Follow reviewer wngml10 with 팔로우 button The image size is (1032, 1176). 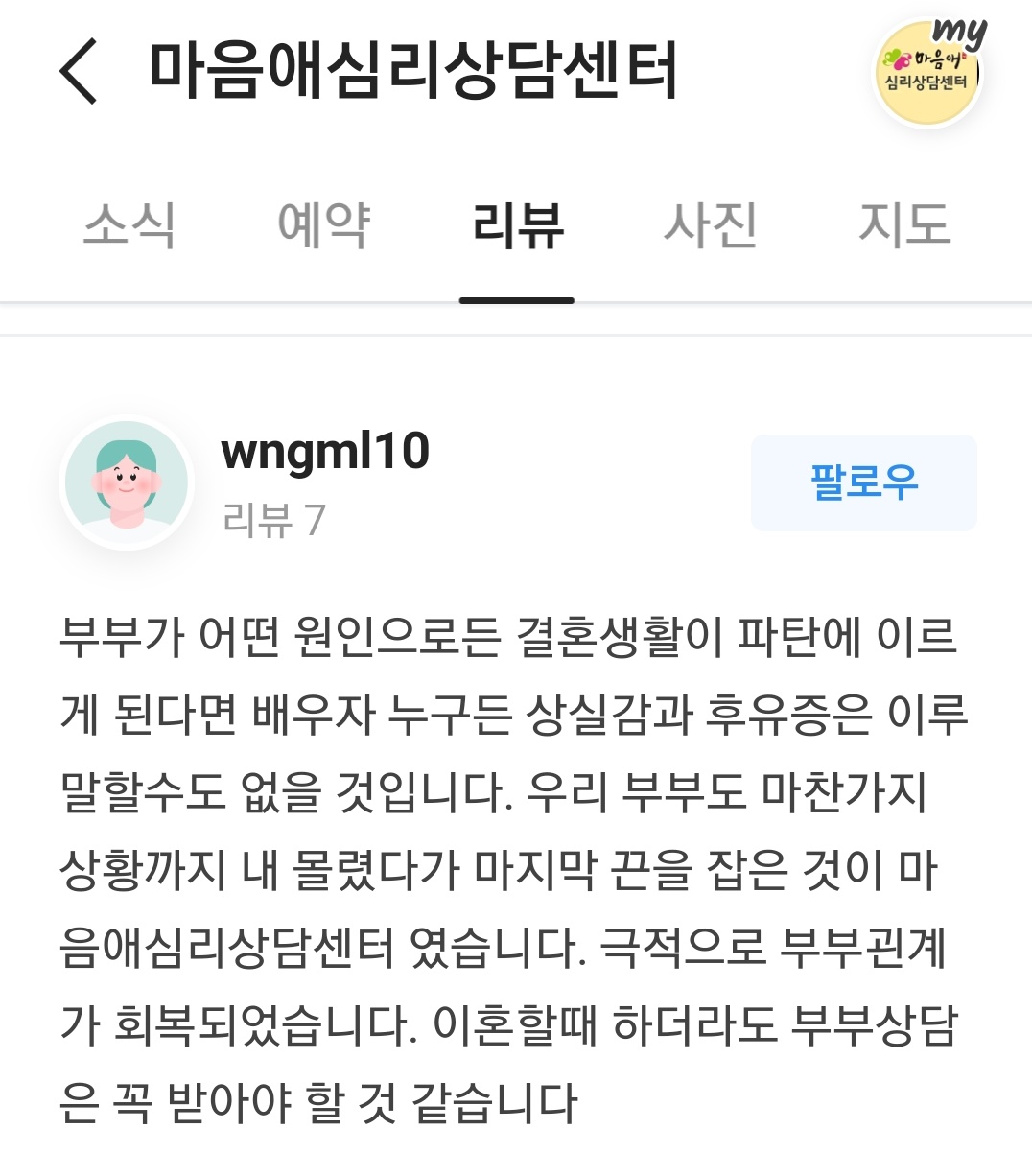[x=863, y=482]
